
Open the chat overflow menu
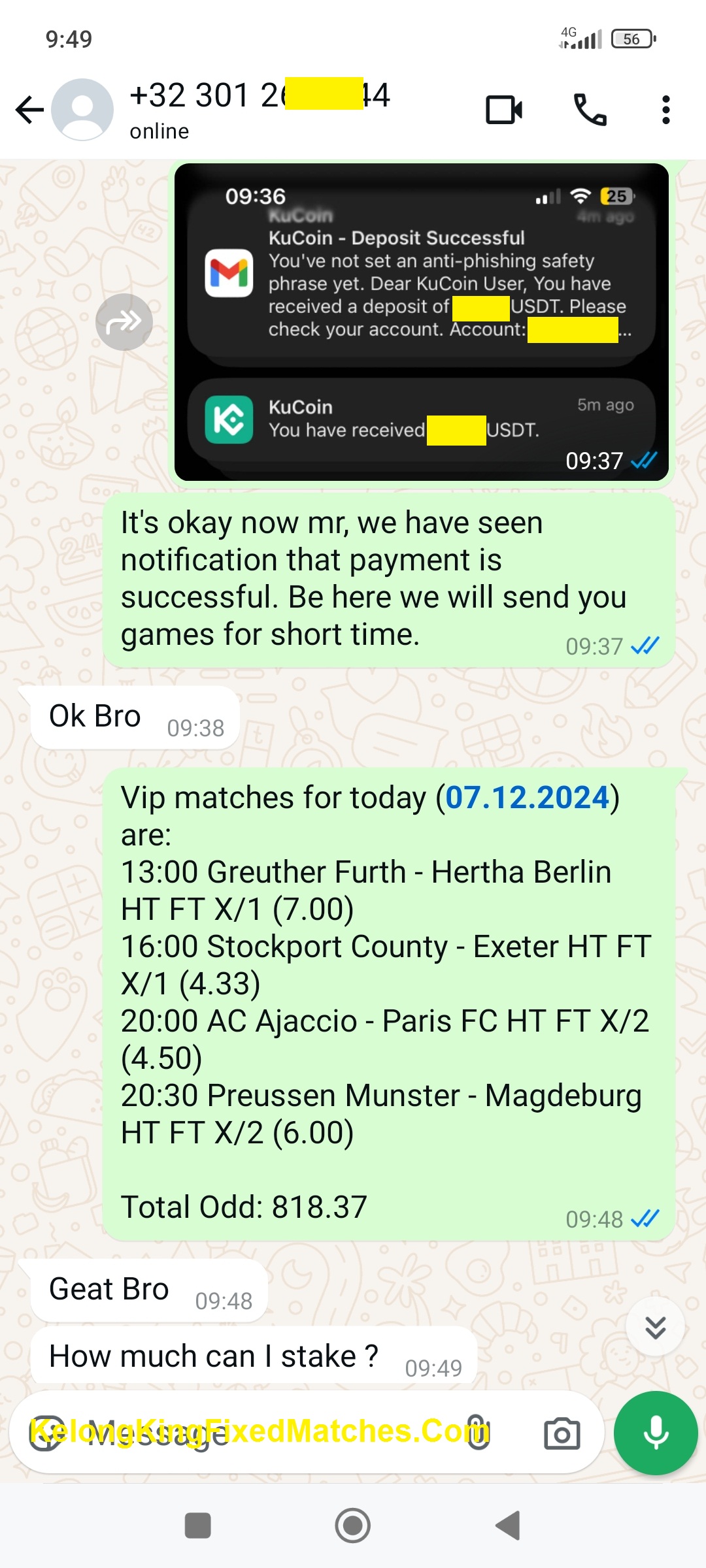tap(665, 110)
